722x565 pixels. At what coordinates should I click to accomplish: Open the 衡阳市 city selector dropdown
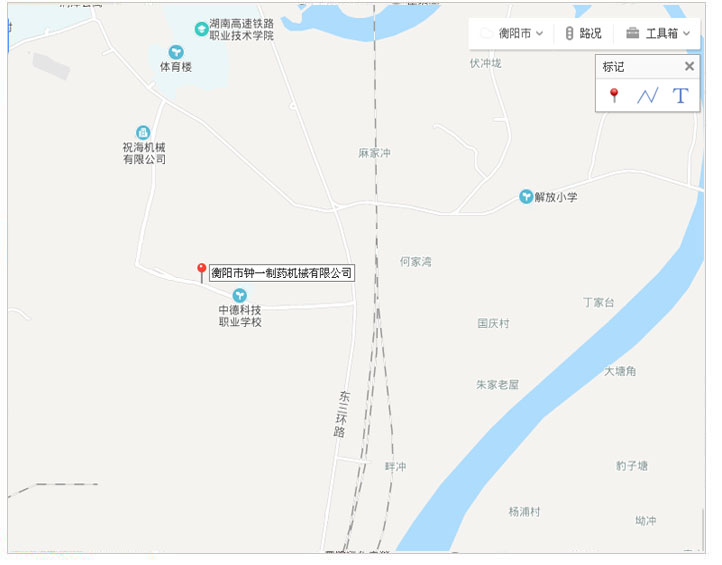[x=514, y=33]
